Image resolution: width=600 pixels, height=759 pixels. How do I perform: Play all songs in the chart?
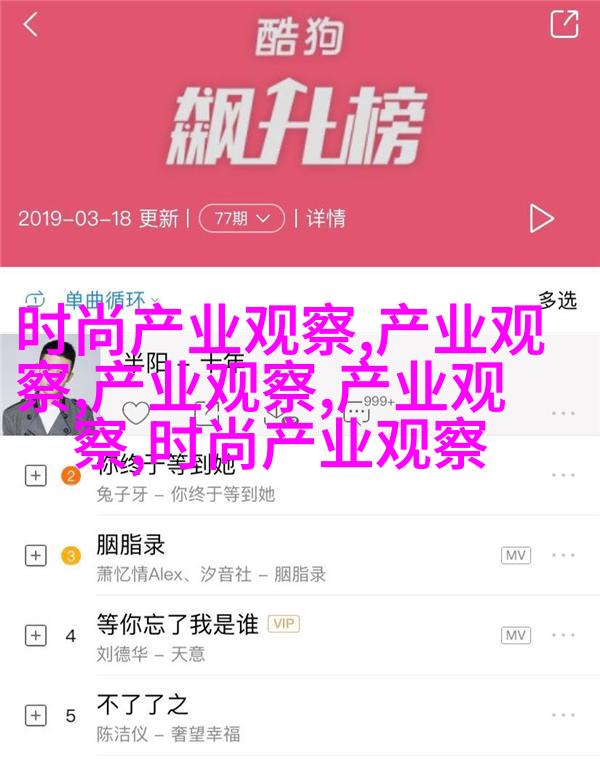pos(541,218)
